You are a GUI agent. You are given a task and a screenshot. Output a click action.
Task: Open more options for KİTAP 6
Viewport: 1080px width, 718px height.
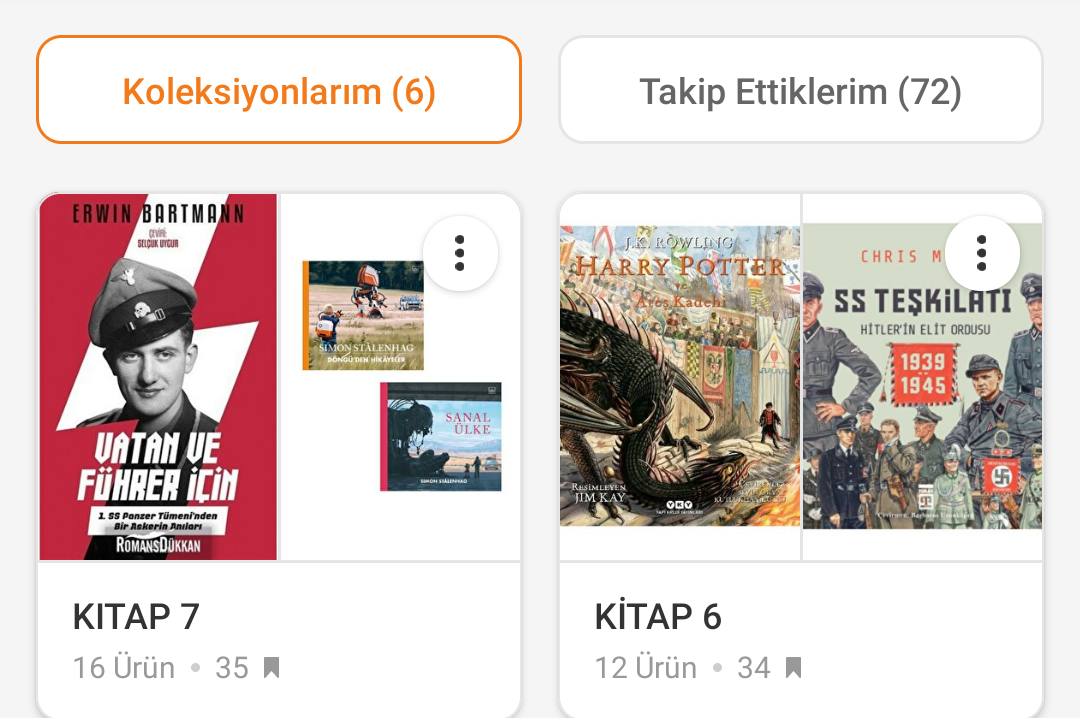[x=982, y=253]
